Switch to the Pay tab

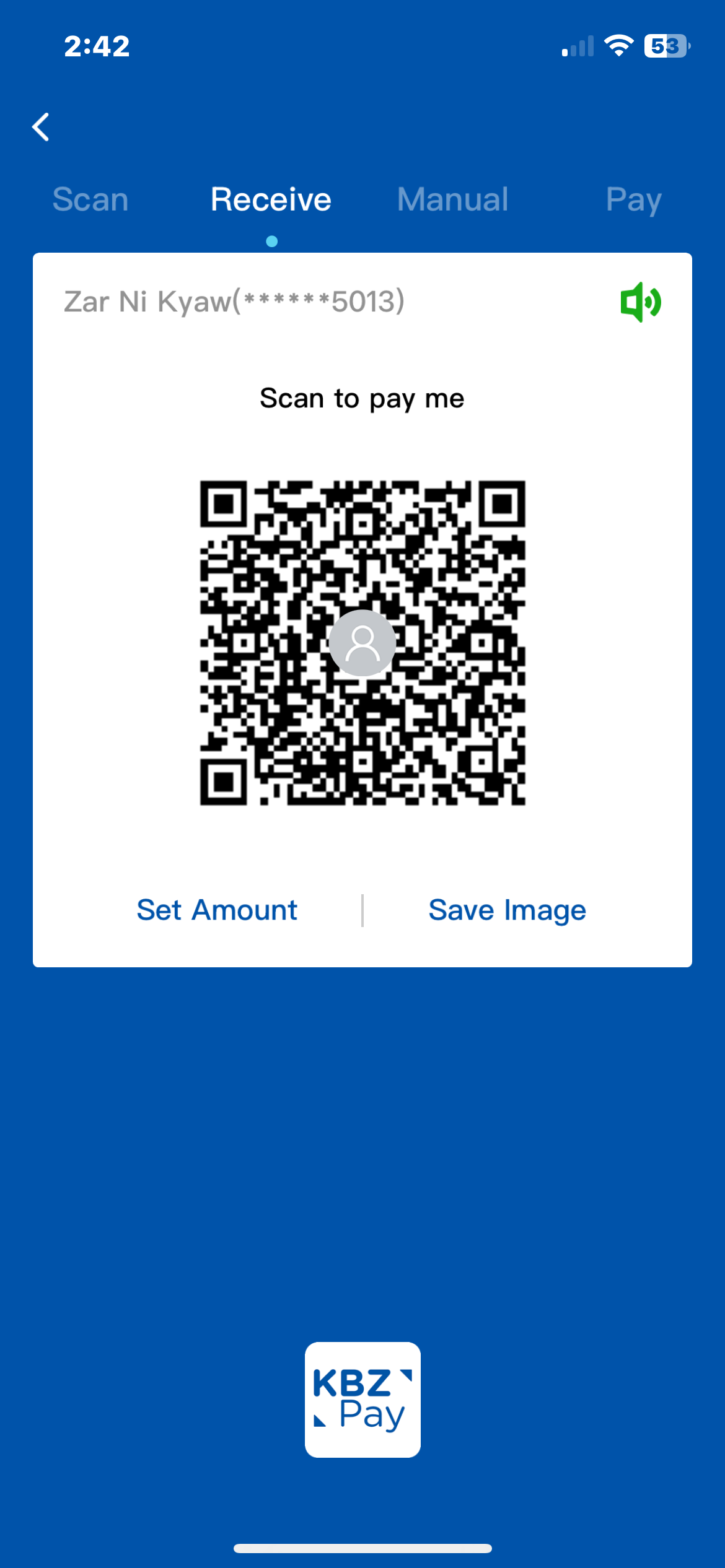pyautogui.click(x=633, y=199)
